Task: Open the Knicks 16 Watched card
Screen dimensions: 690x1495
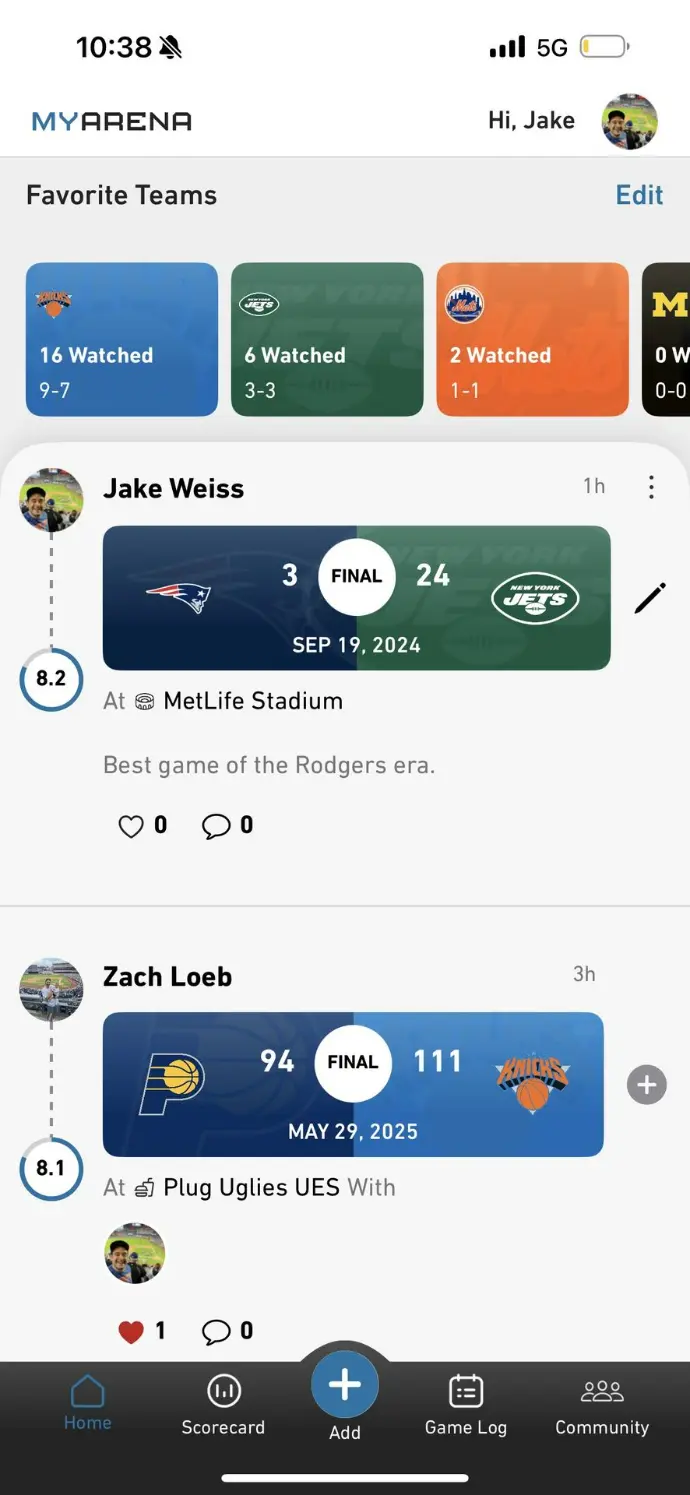Action: 122,339
